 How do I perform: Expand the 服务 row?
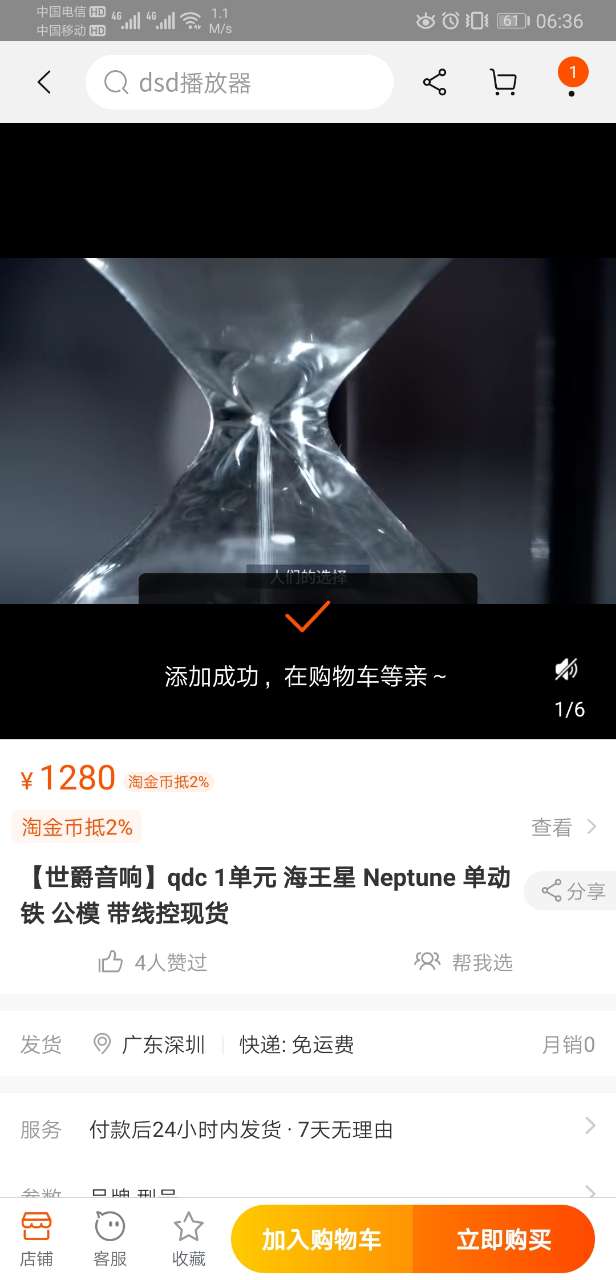[308, 1129]
